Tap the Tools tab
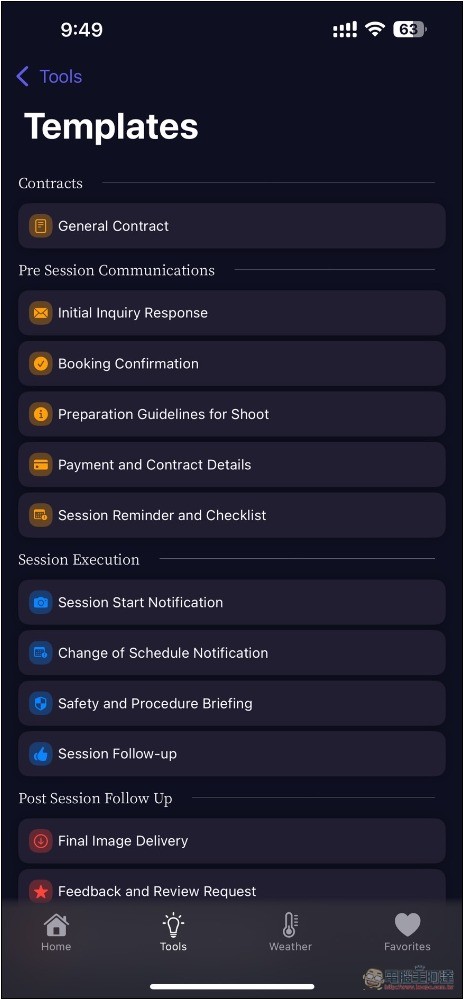Screen dimensions: 464x1000 [x=173, y=932]
